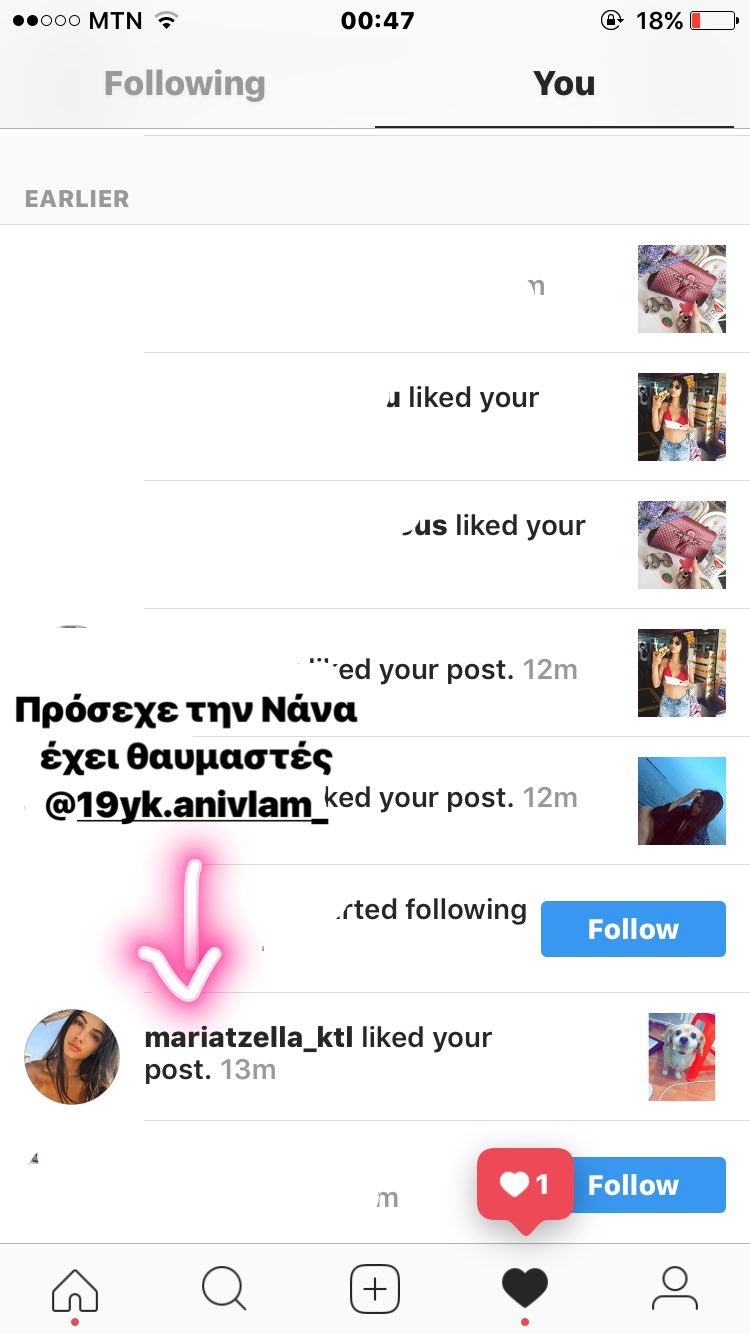Screen dimensions: 750x1334
Task: Open mariatzella_ktl's profile picture
Action: (71, 1056)
